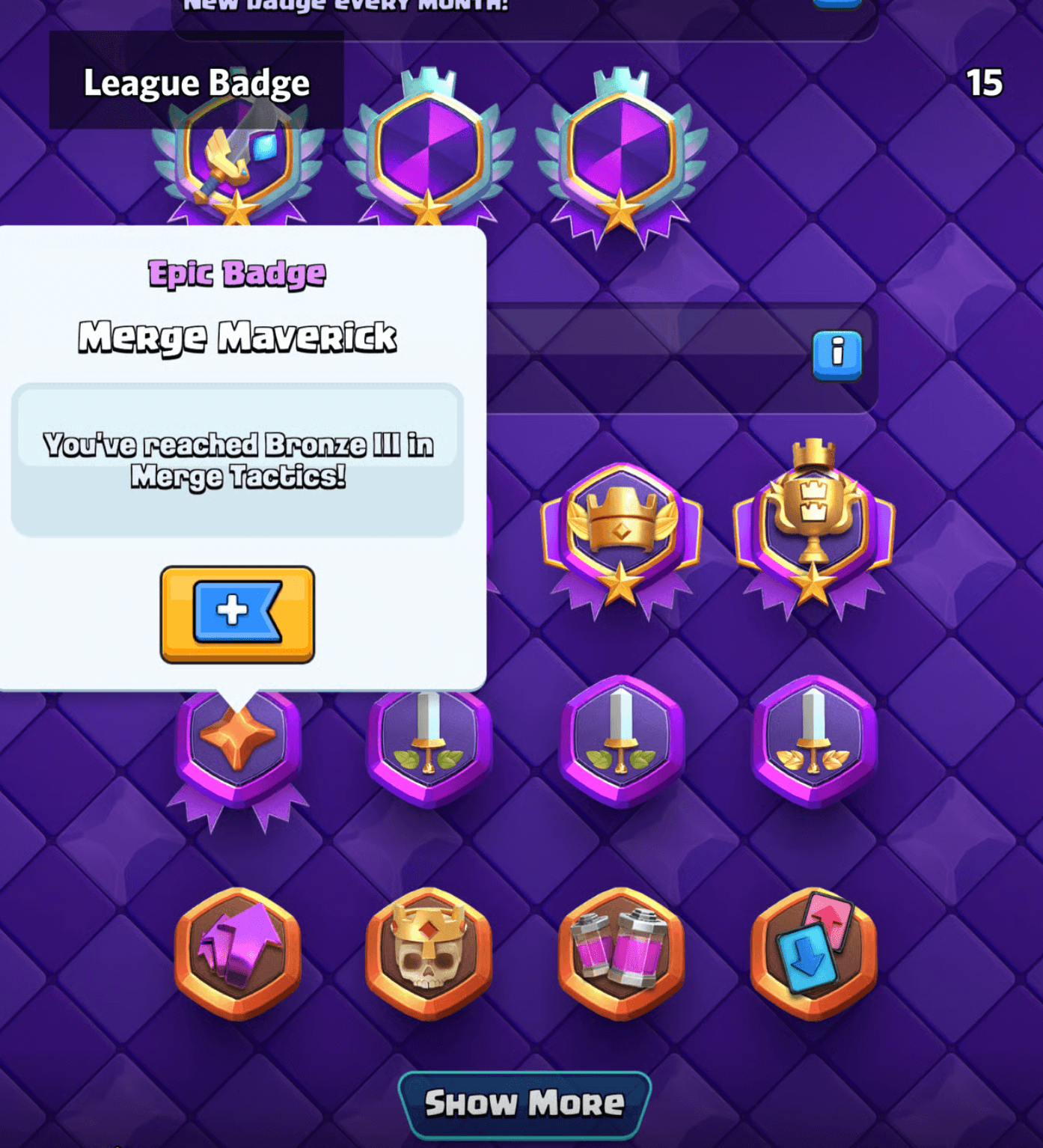Screen dimensions: 1043x1148
Task: Open the elixir jars badge
Action: pos(621,953)
